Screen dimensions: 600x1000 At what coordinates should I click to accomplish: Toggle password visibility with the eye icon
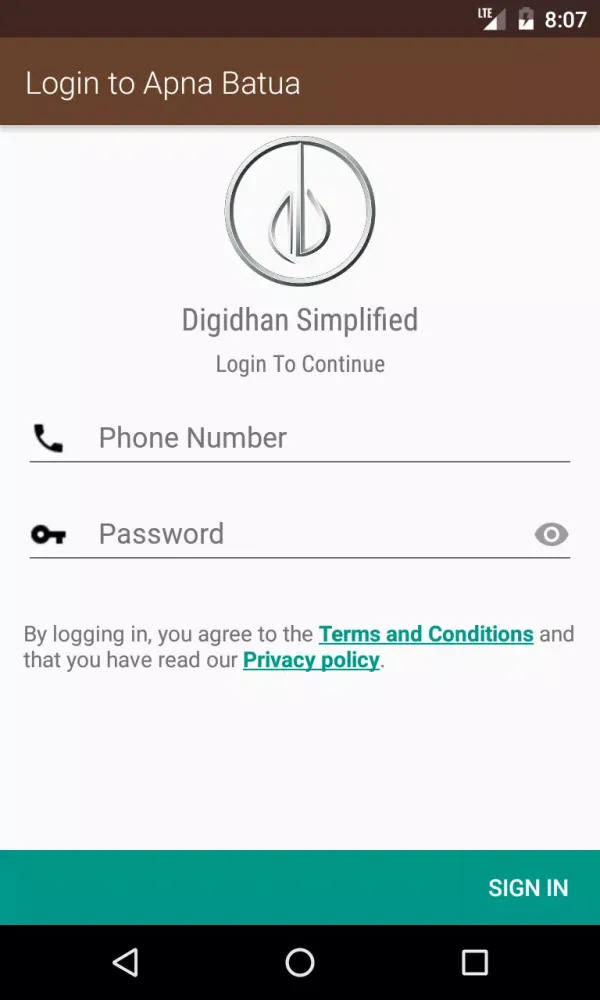(x=551, y=535)
